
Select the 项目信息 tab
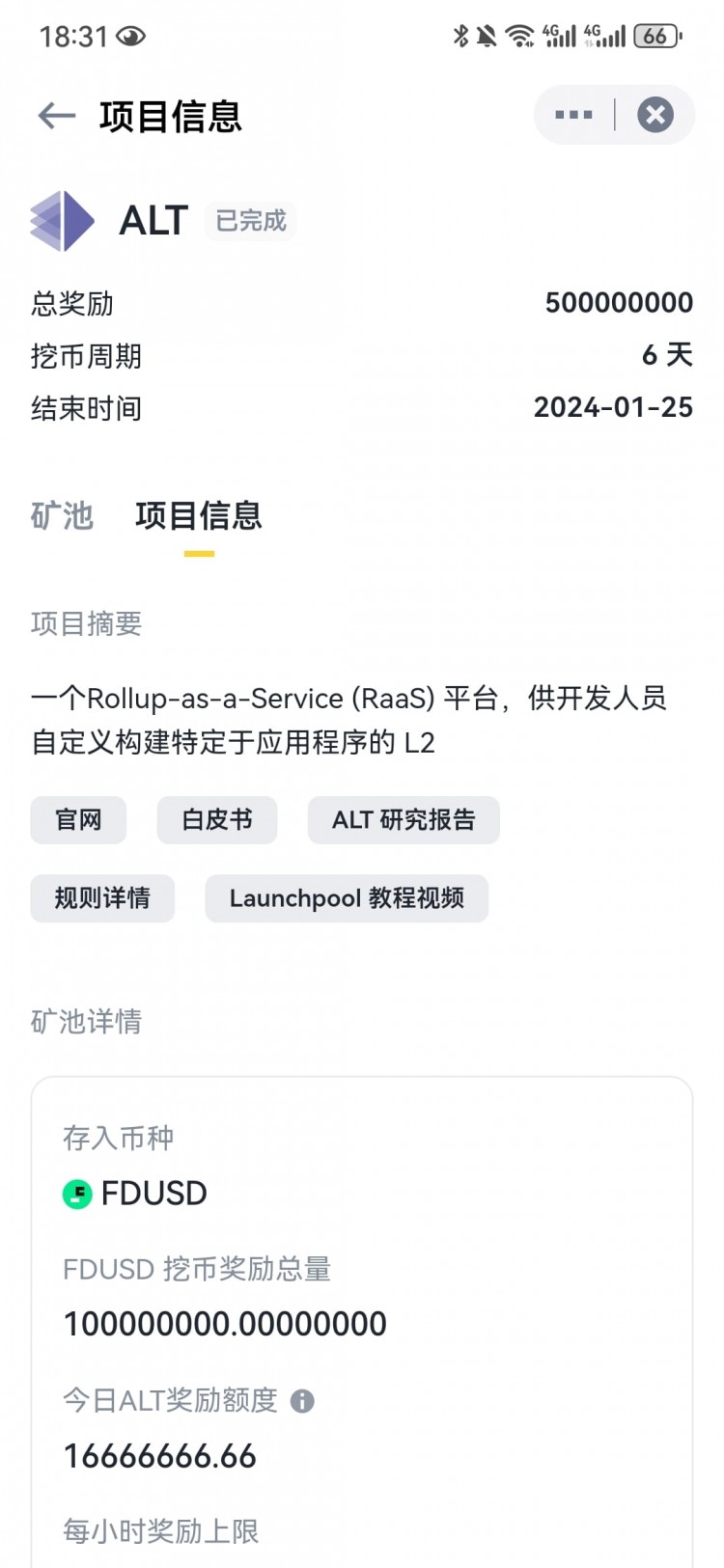(x=198, y=517)
